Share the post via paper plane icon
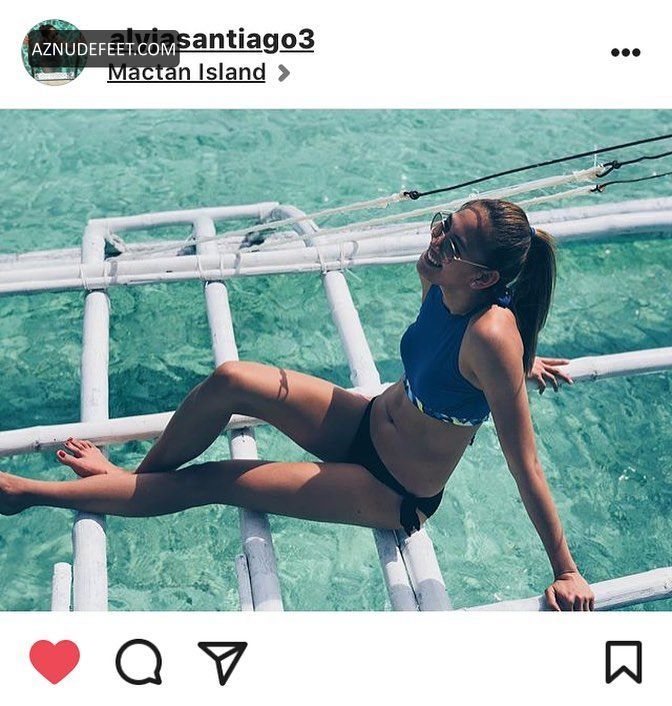Viewport: 672px width, 706px height. 222,662
